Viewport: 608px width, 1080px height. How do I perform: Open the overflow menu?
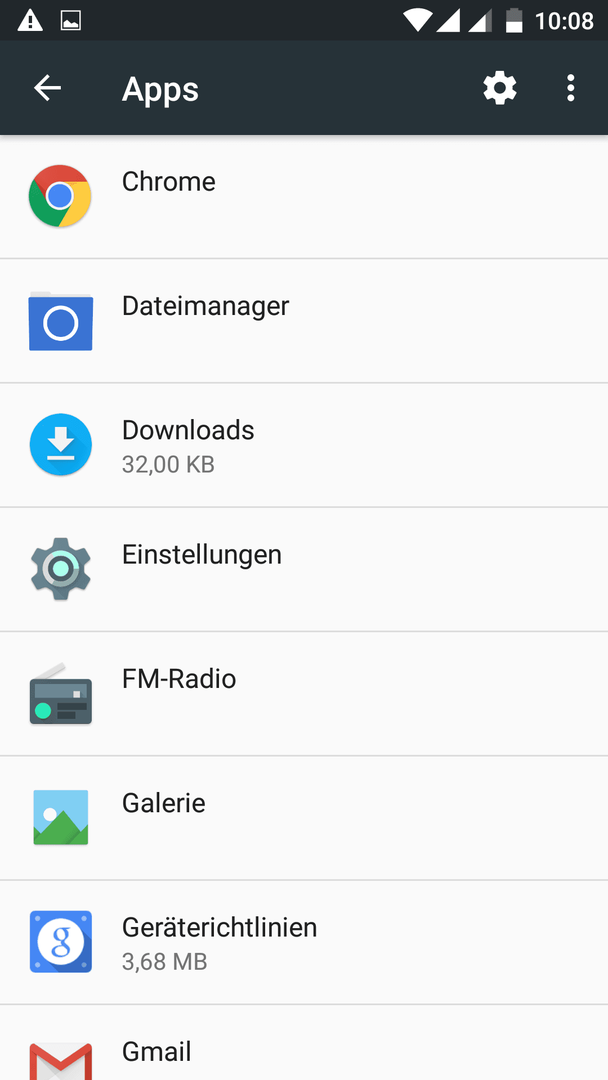[x=570, y=88]
